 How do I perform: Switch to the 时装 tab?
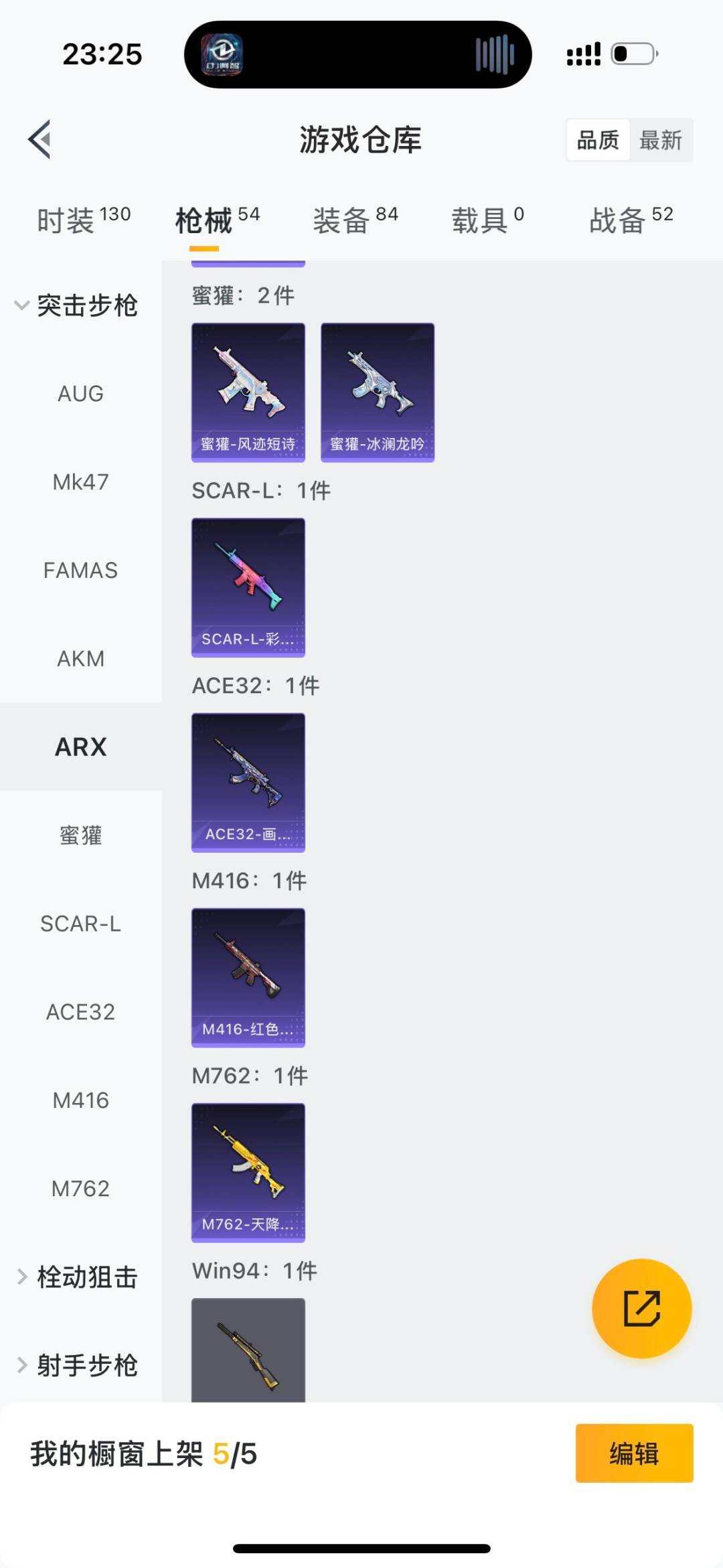click(83, 220)
